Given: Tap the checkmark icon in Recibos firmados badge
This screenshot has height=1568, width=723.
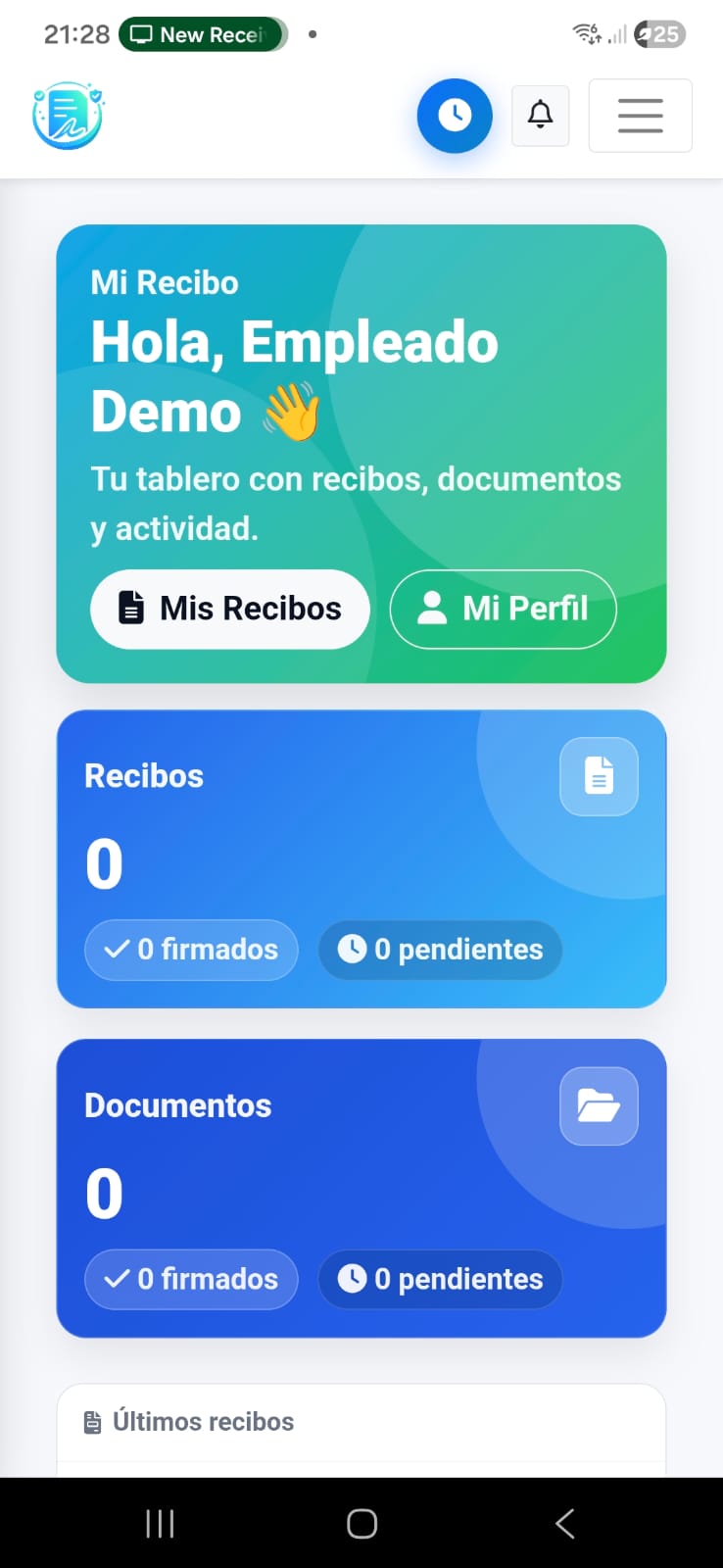Looking at the screenshot, I should click(x=115, y=949).
